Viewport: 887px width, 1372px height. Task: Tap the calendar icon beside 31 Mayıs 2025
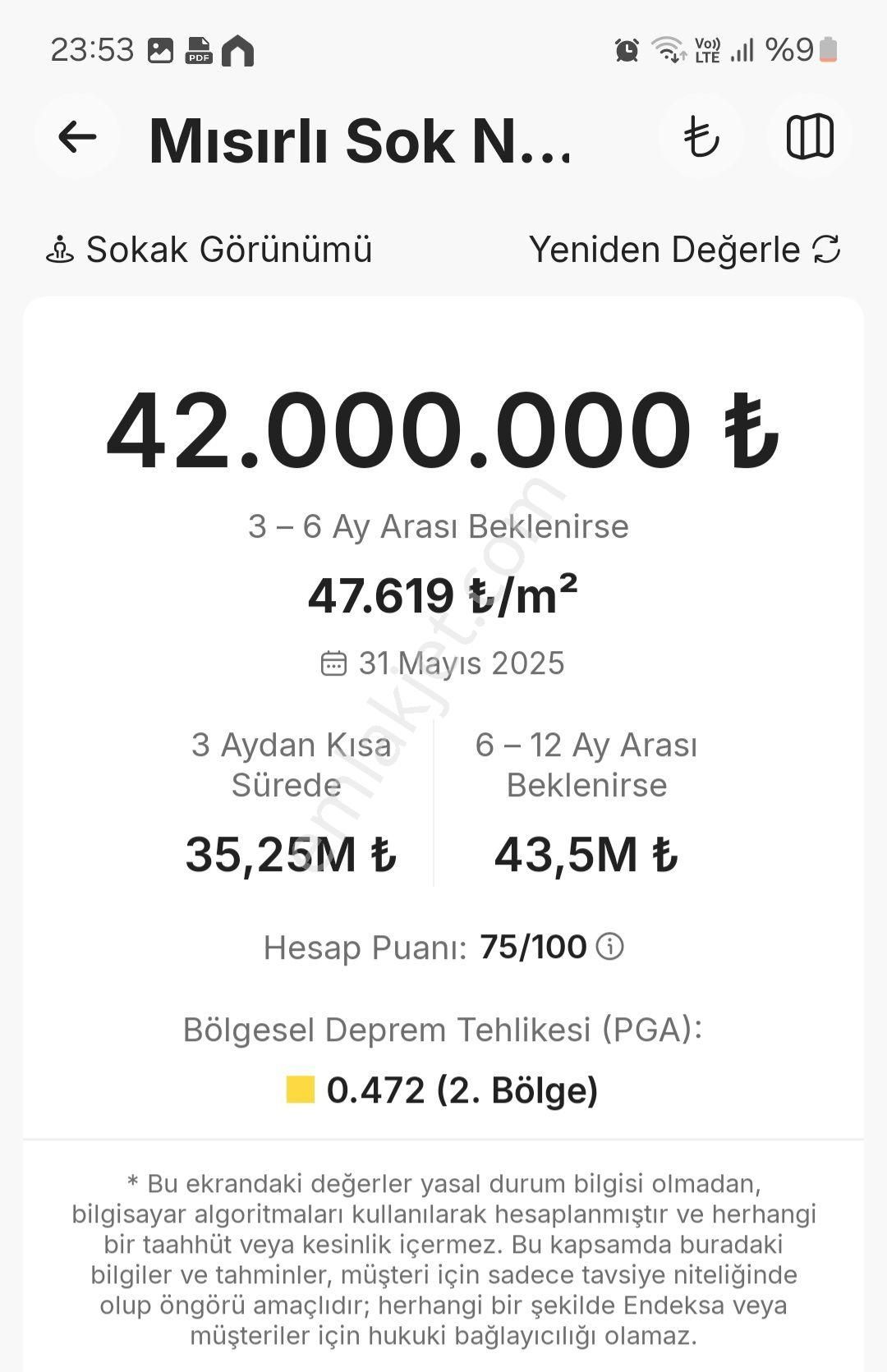coord(336,663)
